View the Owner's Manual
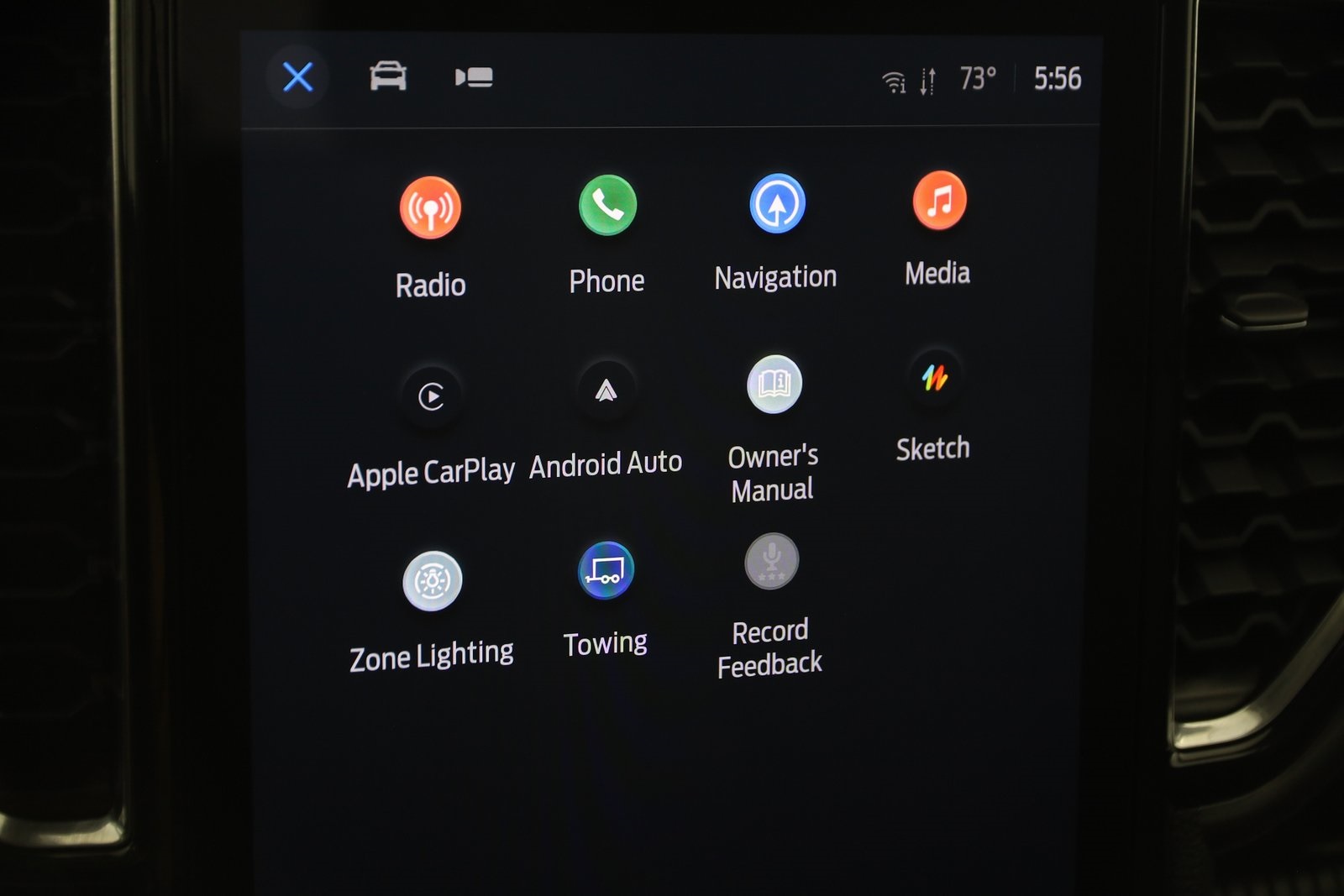Screen dimensions: 1344x896 click(774, 385)
